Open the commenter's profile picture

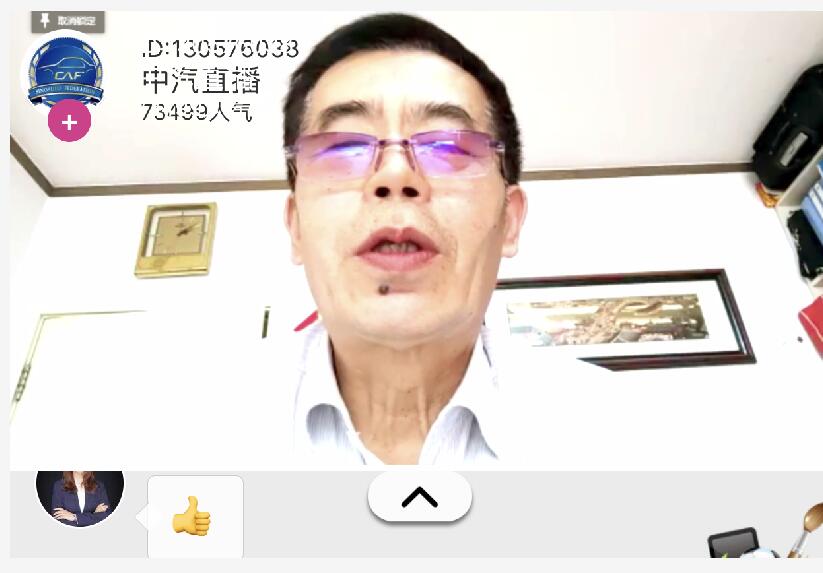80,495
